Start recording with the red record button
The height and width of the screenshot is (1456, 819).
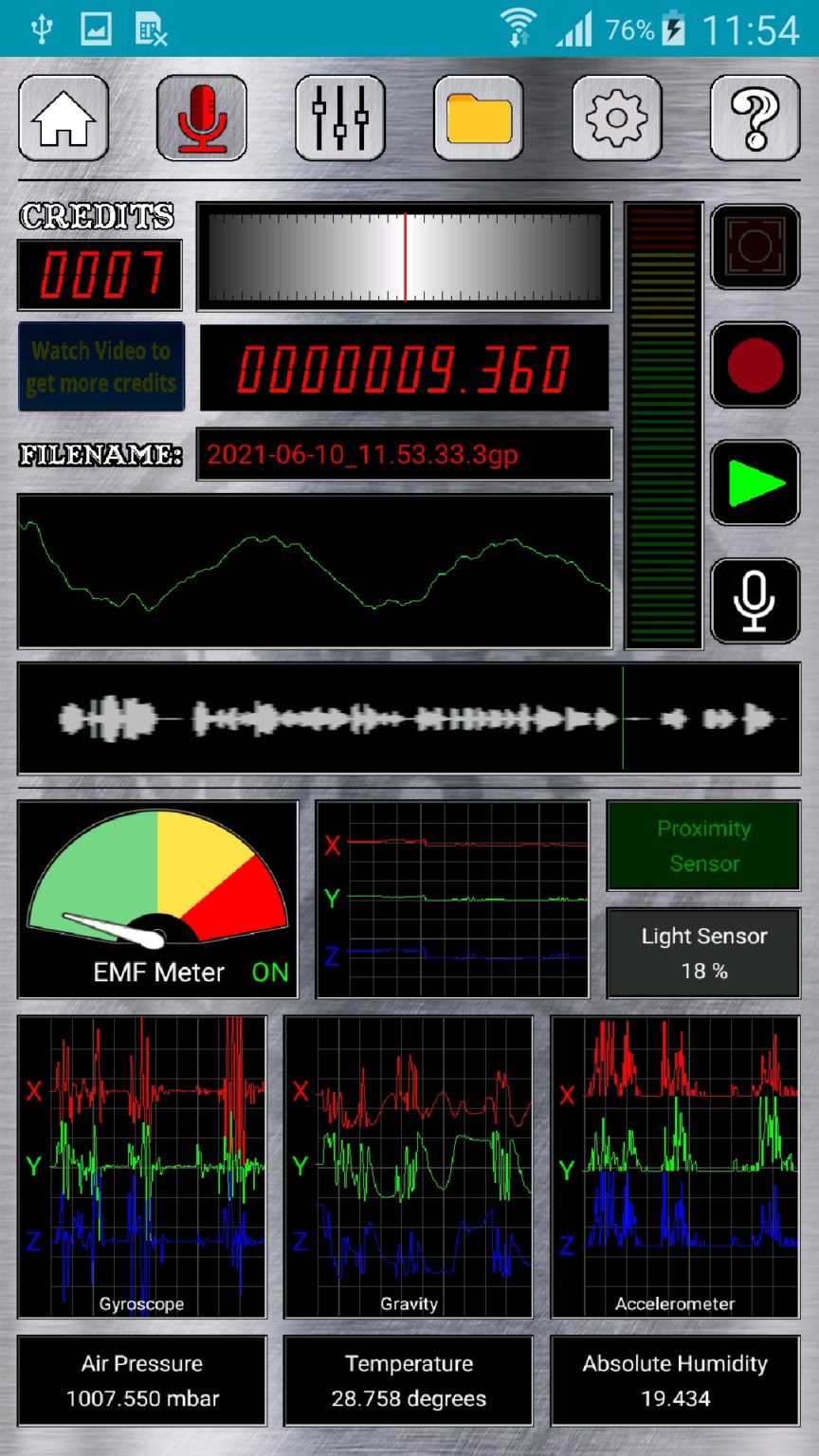(x=754, y=366)
